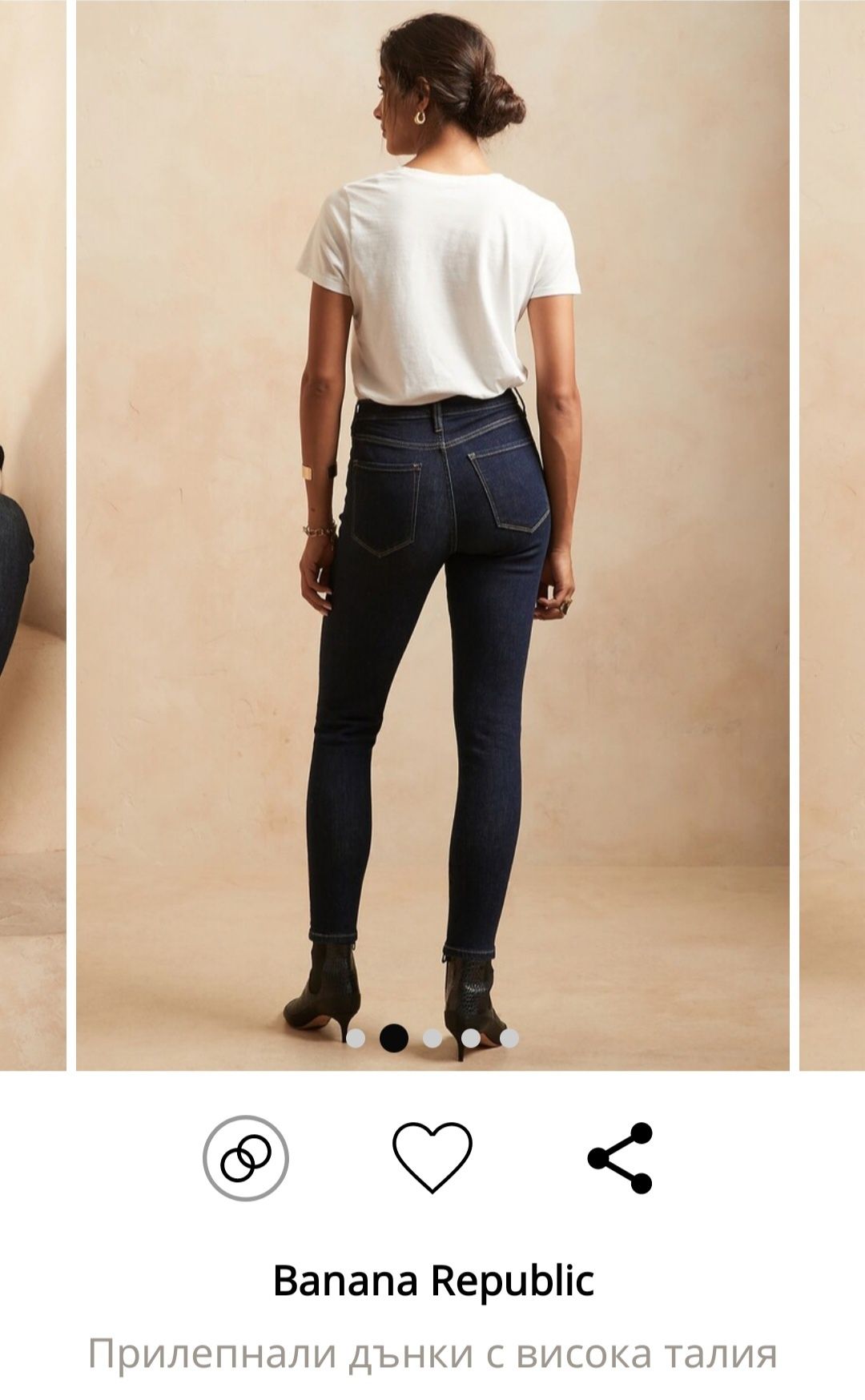Select the third image indicator dot
Screen dimensions: 865x1400
pos(432,1039)
